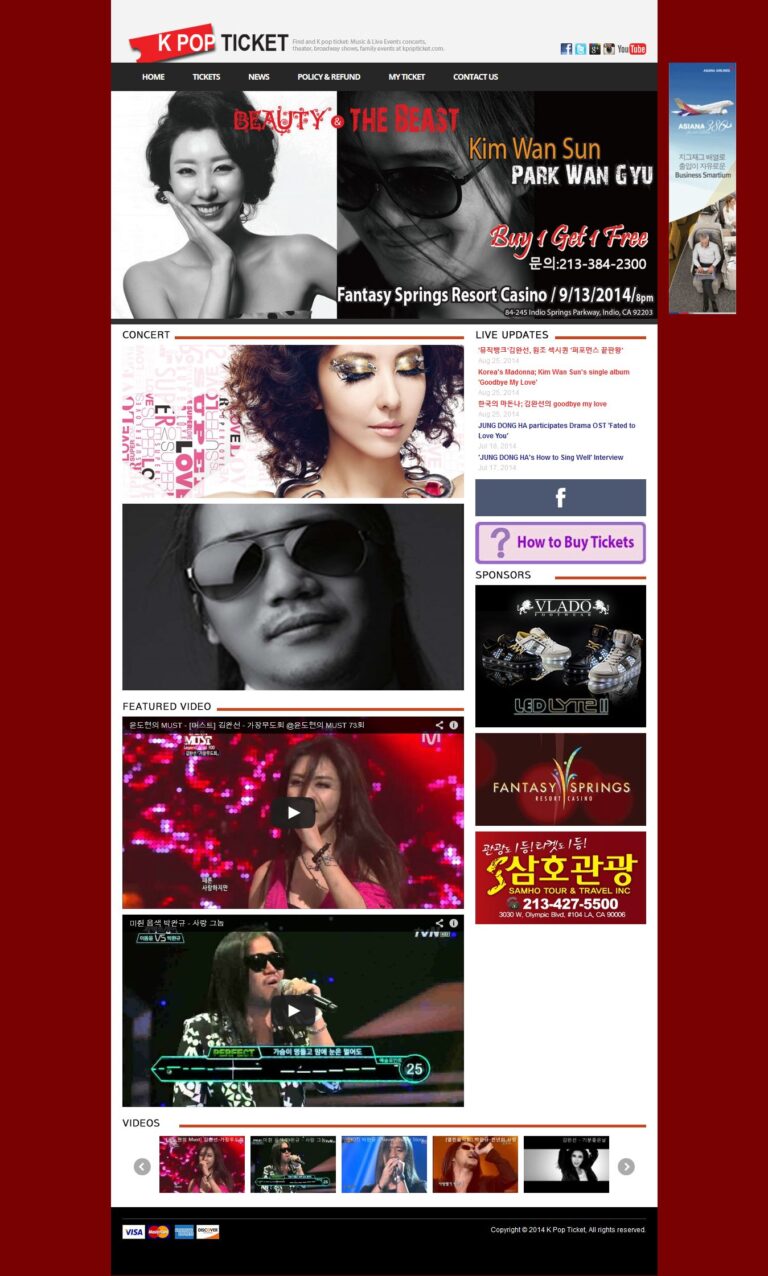Viewport: 768px width, 1276px height.
Task: Open the CONTACT US page
Action: pos(475,77)
